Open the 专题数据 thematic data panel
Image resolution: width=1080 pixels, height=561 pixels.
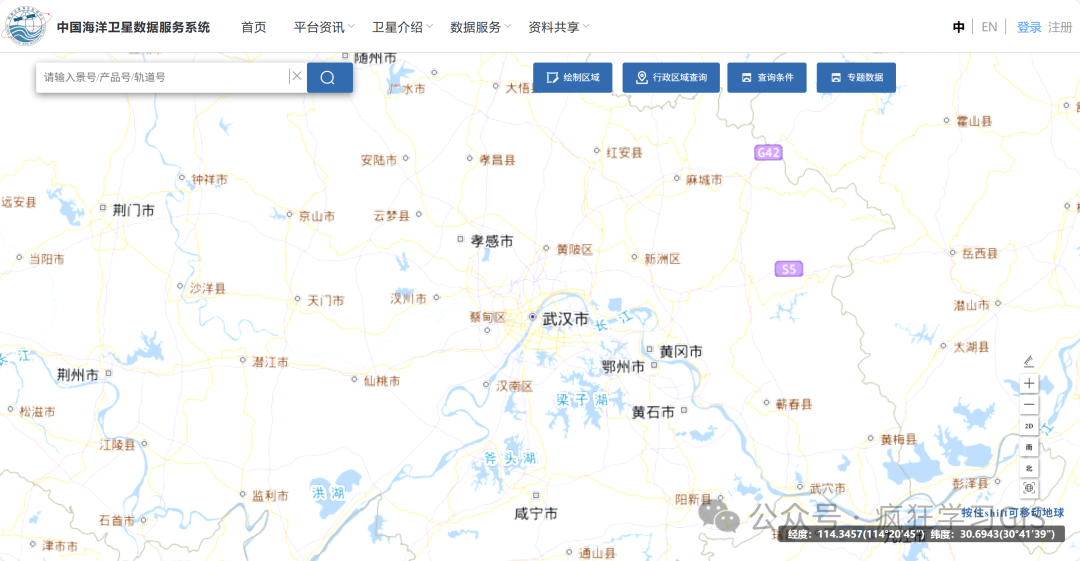(x=857, y=77)
